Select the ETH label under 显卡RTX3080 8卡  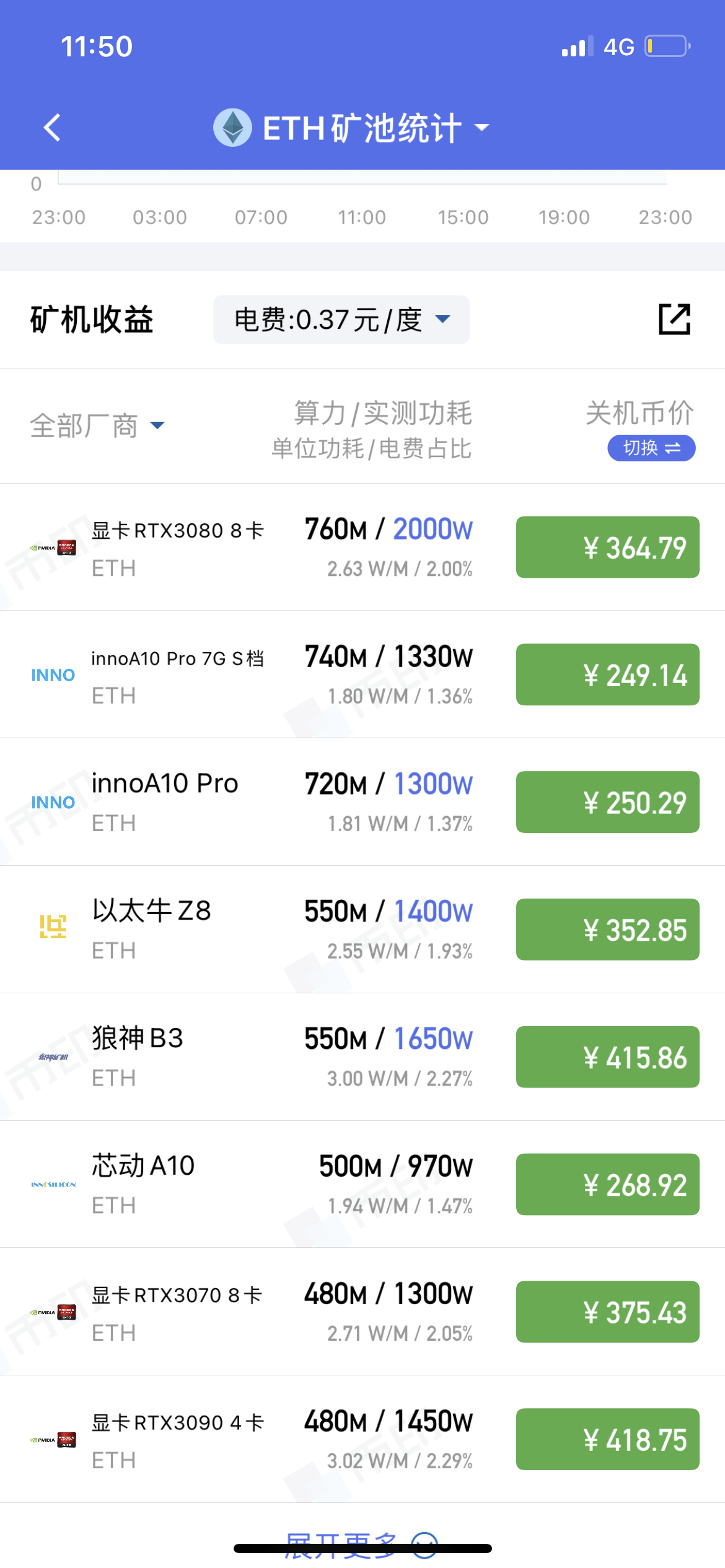[113, 568]
